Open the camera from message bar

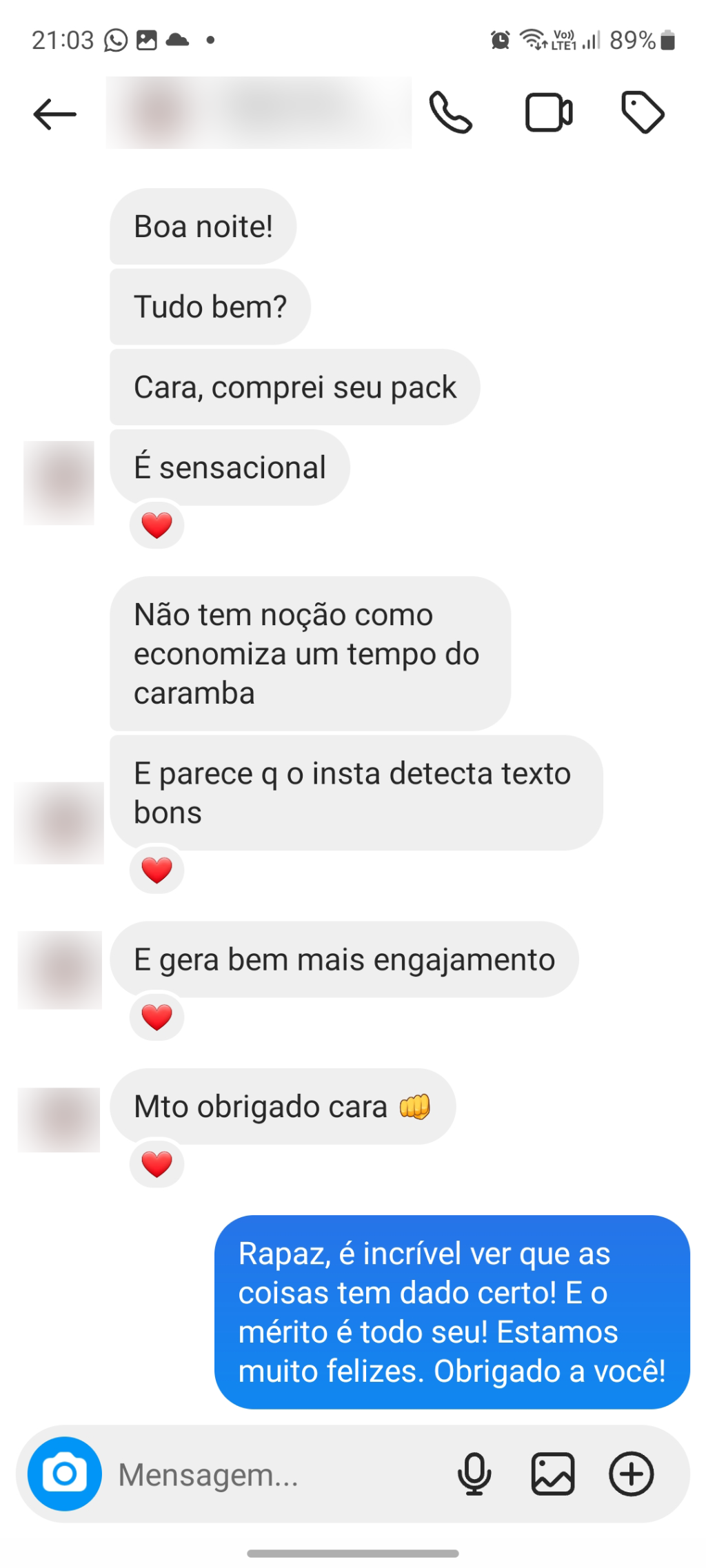coord(64,1474)
